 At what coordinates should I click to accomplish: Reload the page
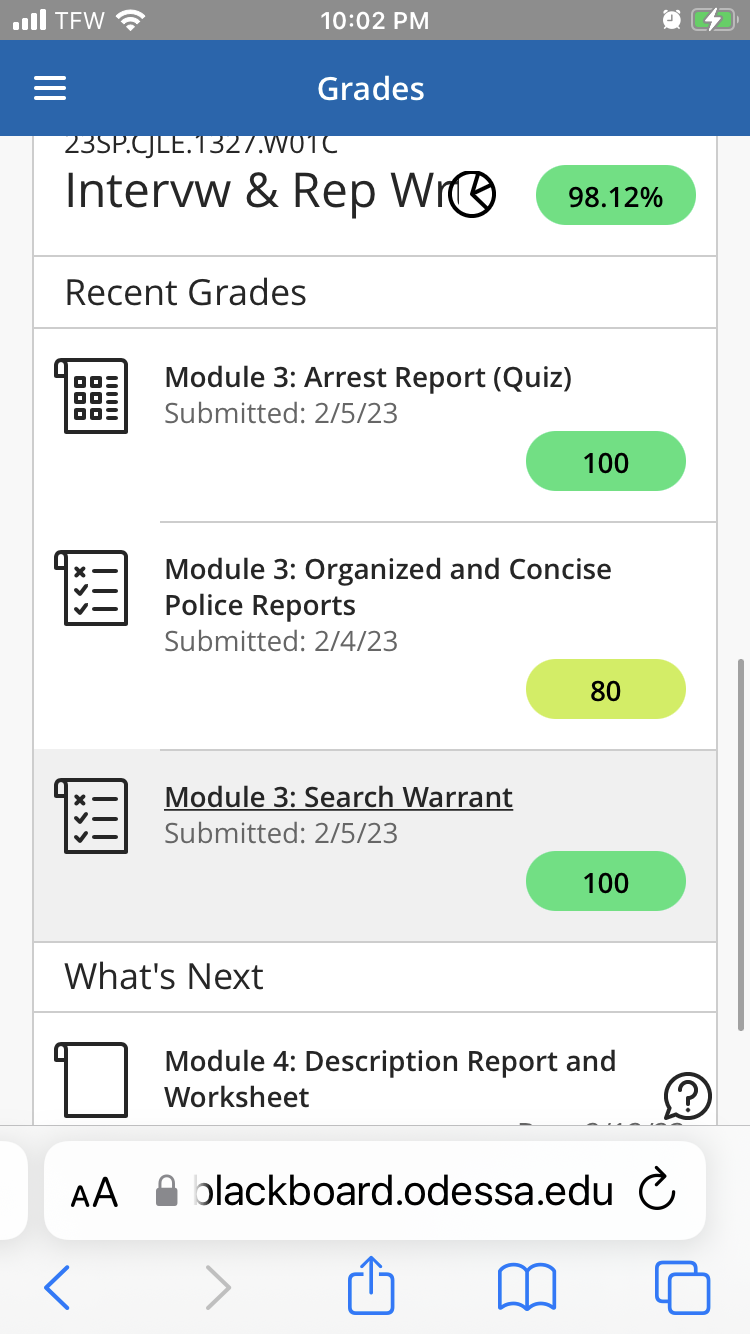(x=657, y=1190)
